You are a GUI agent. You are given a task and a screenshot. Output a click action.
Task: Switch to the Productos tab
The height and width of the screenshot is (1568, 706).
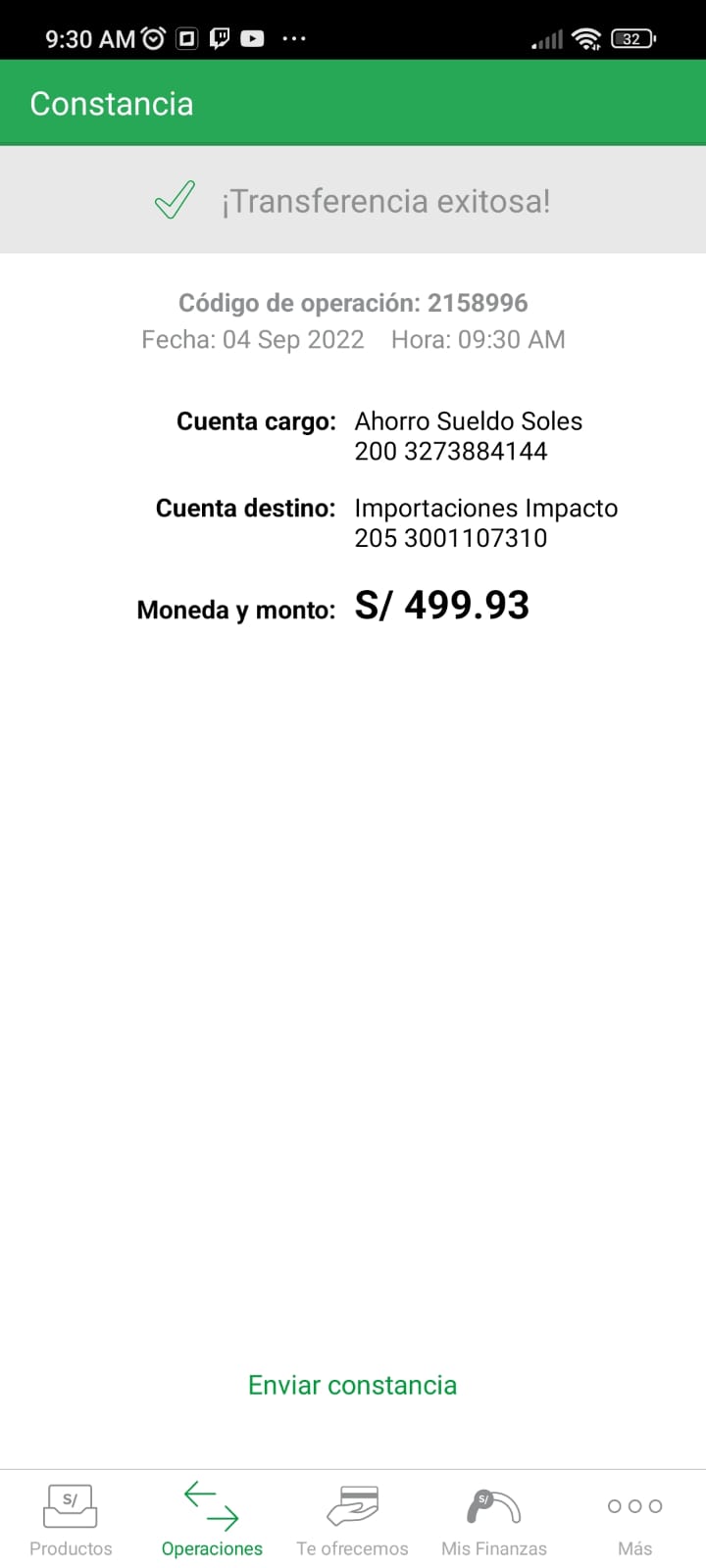pyautogui.click(x=71, y=1519)
